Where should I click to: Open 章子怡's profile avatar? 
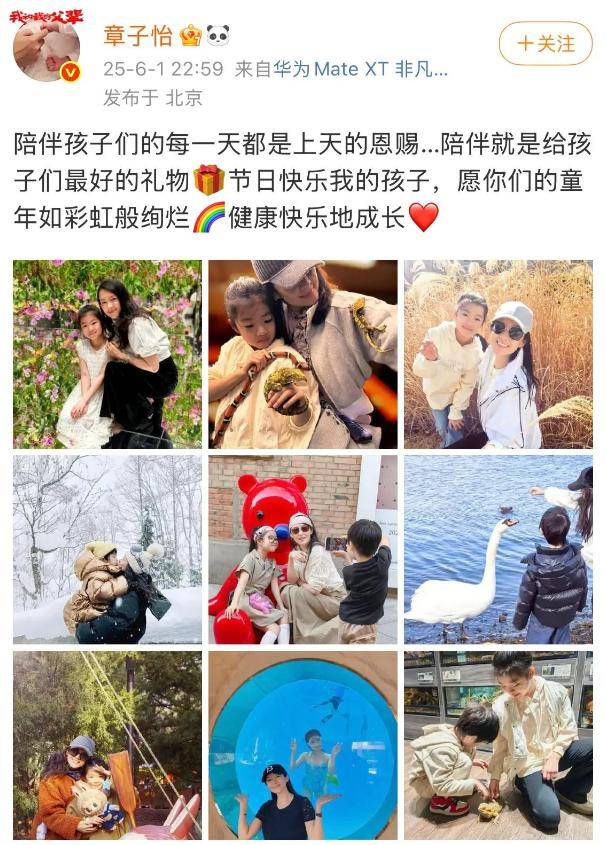pos(46,50)
